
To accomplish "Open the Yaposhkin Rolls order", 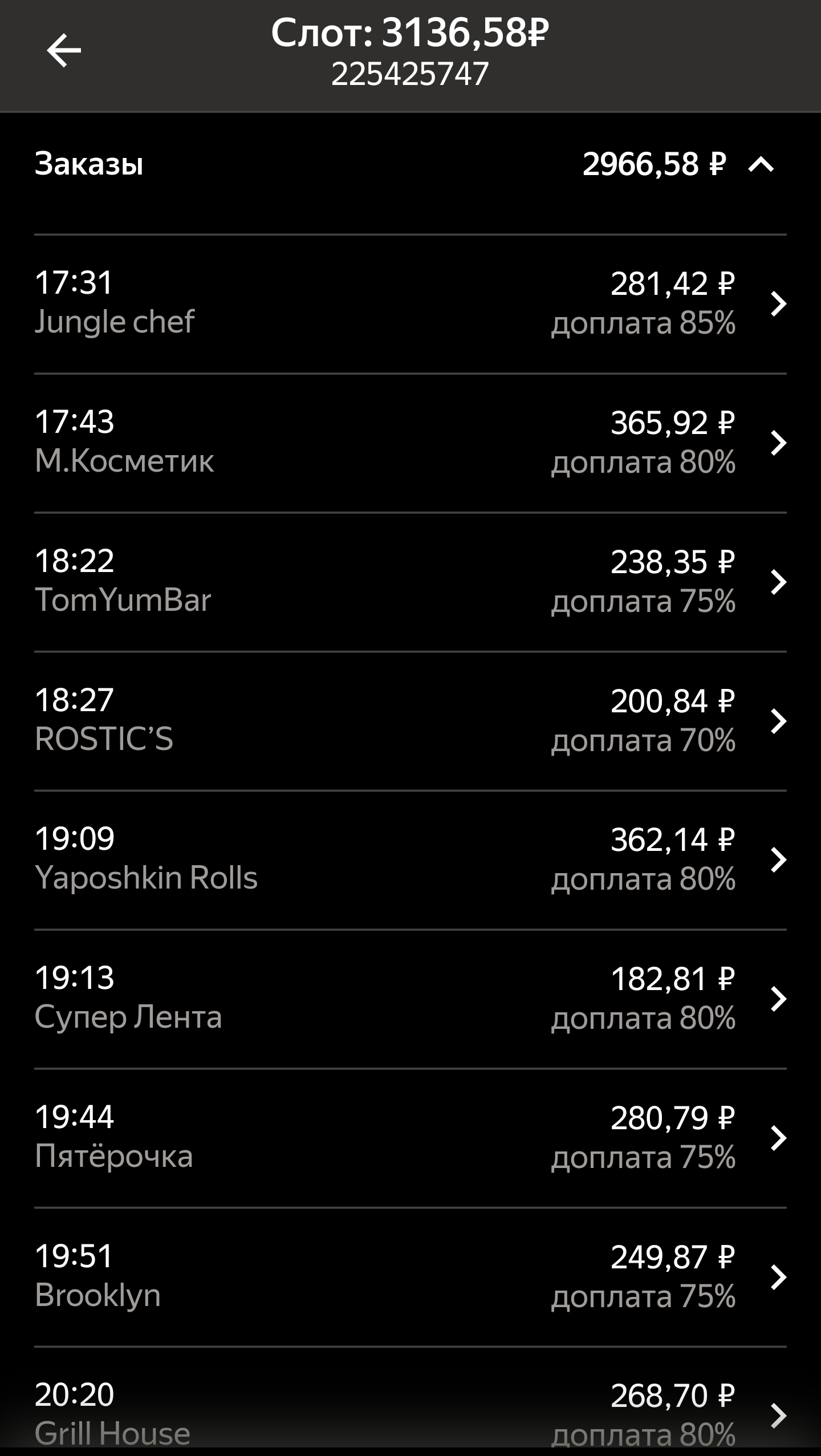I will point(410,859).
